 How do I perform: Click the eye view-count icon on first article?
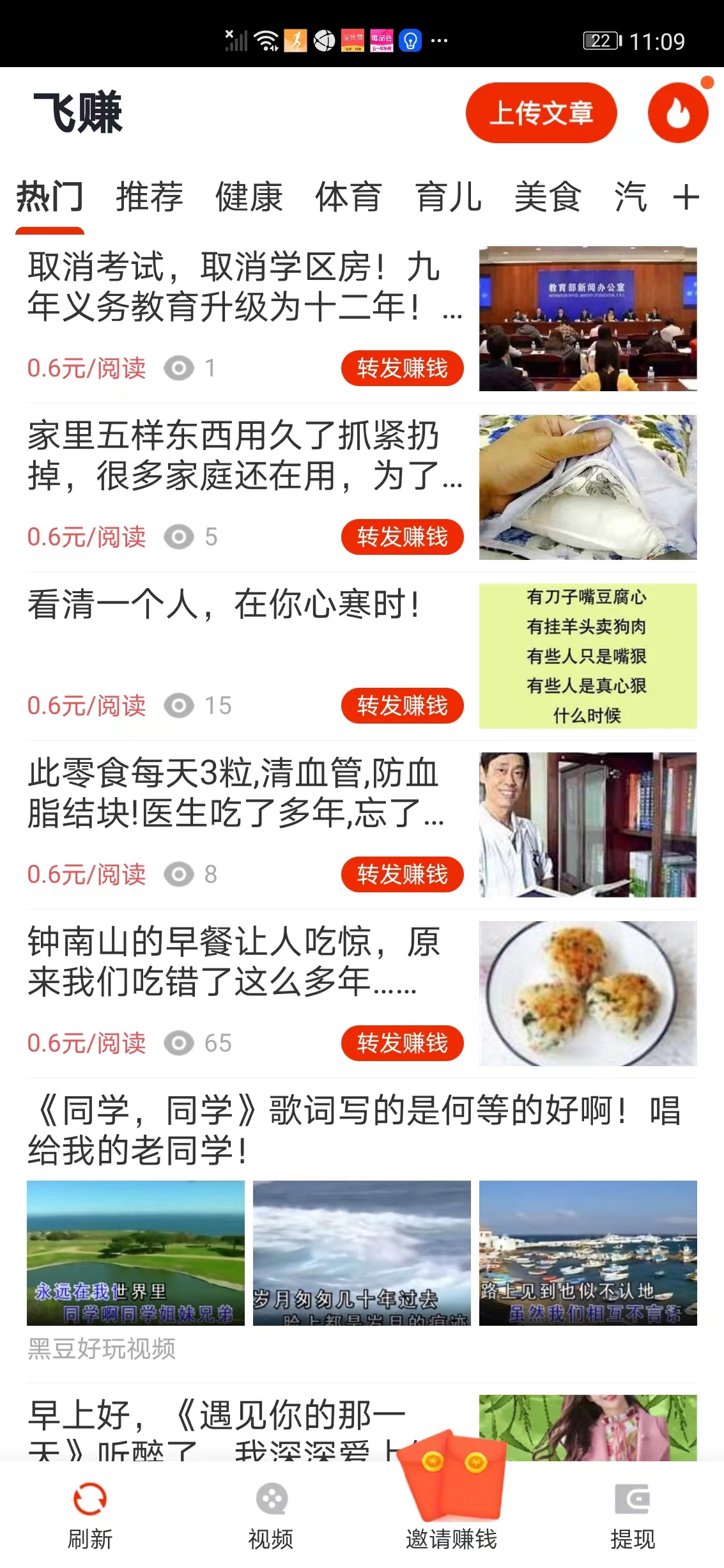pos(180,368)
